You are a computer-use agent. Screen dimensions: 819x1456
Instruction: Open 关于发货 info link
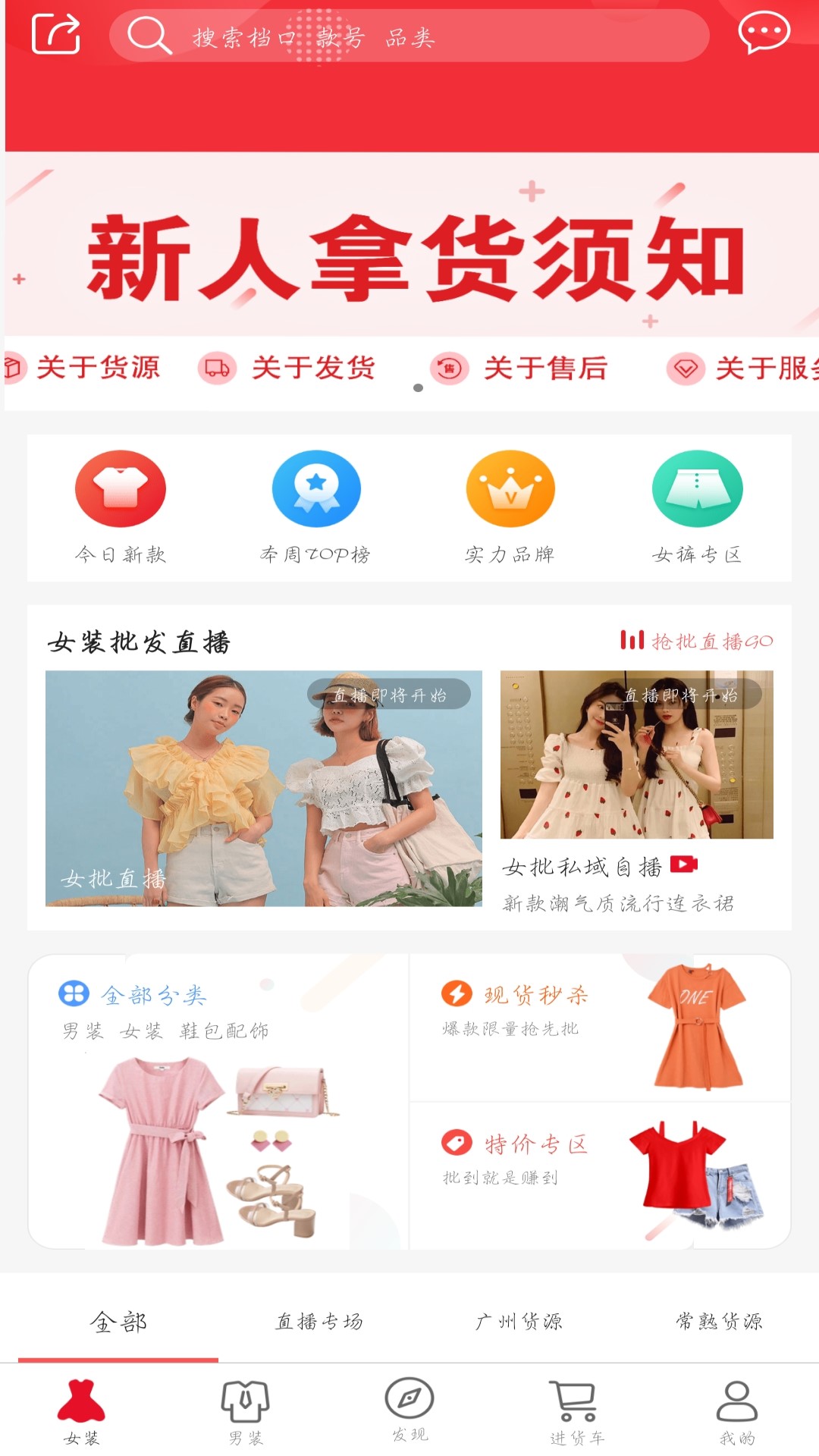[288, 369]
